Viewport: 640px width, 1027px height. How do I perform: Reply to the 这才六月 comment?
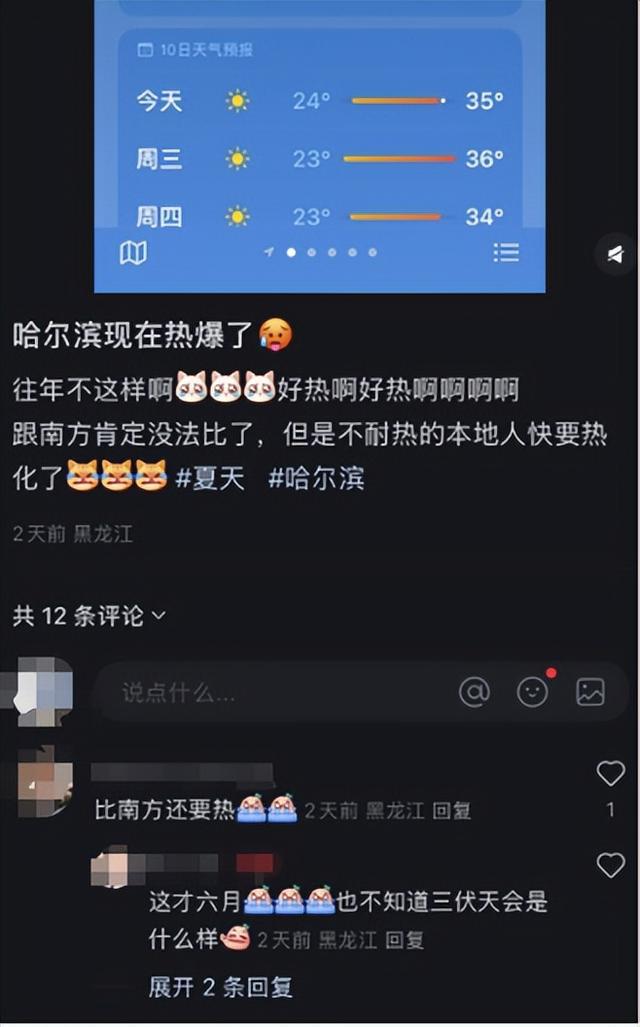coord(405,939)
